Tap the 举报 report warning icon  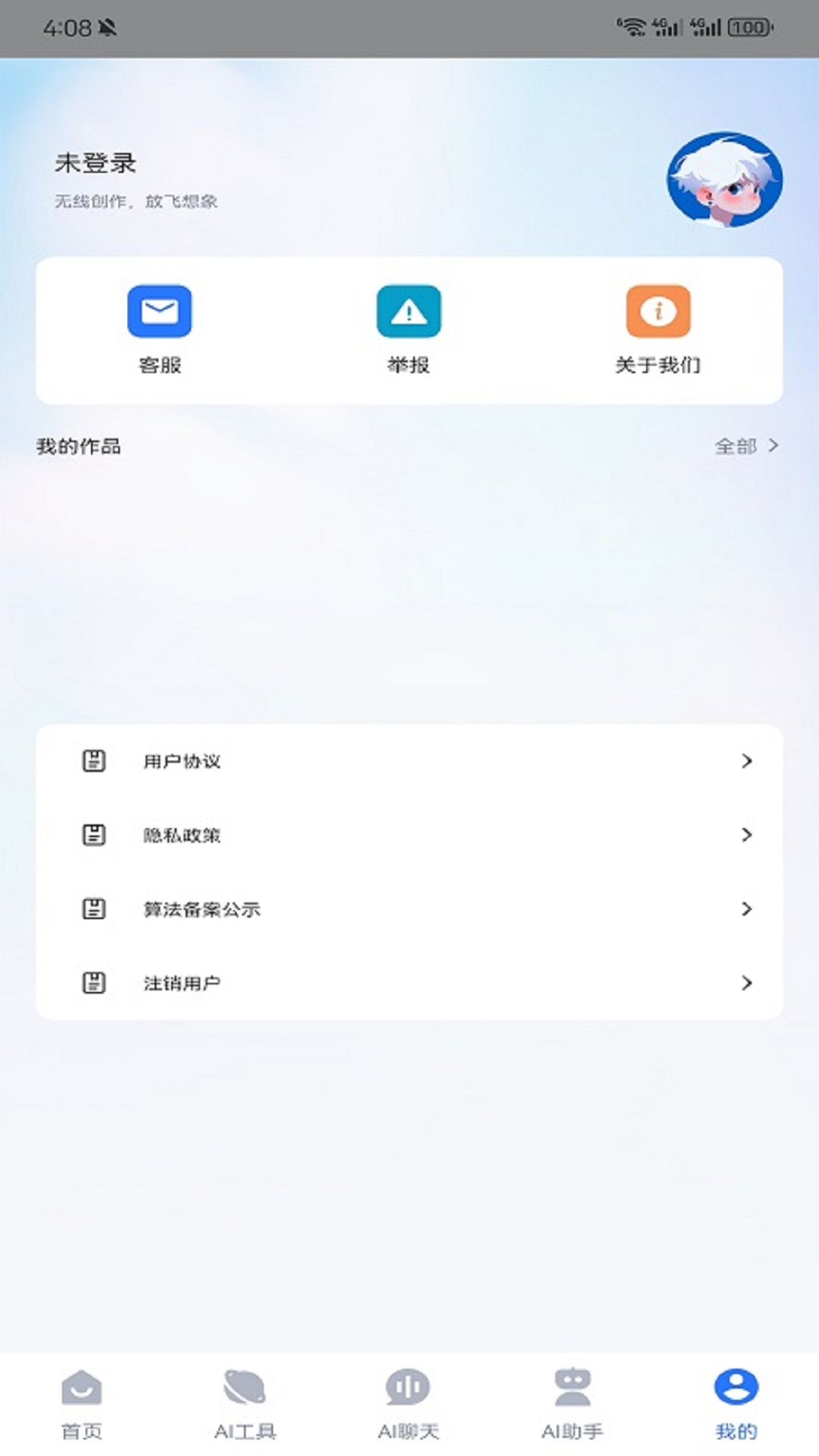pos(409,311)
